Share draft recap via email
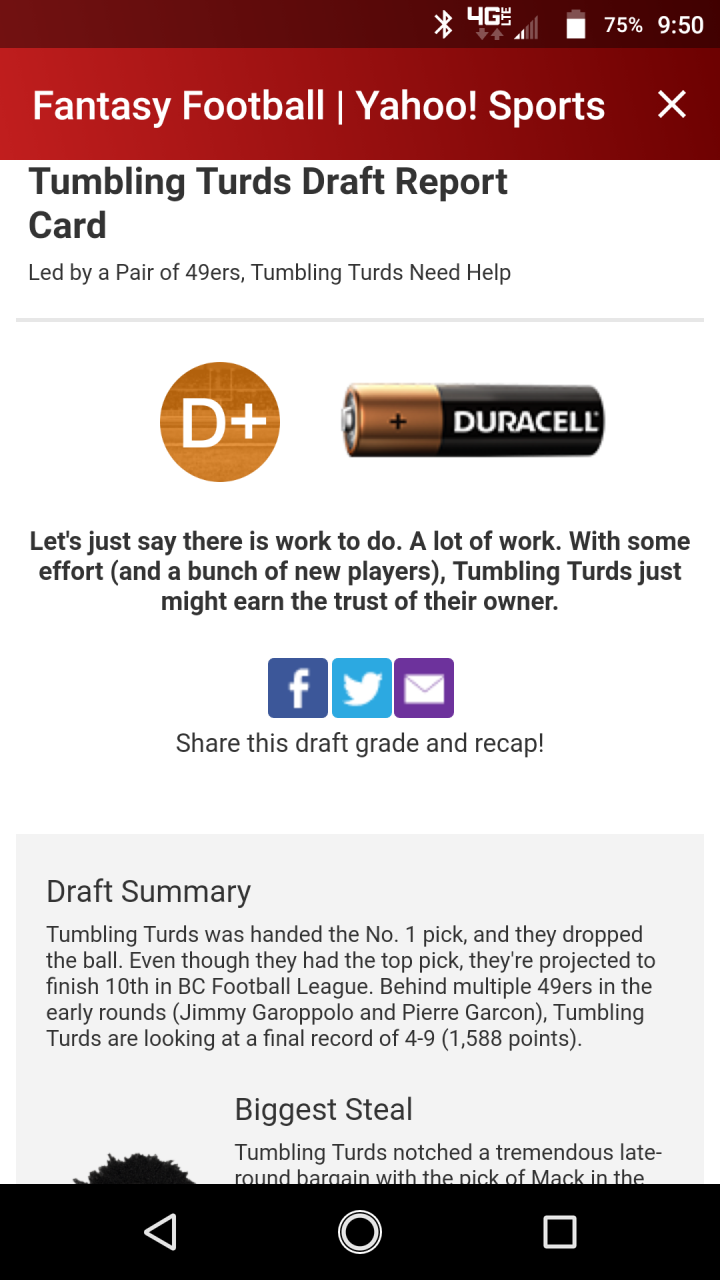Viewport: 720px width, 1280px height. click(424, 688)
